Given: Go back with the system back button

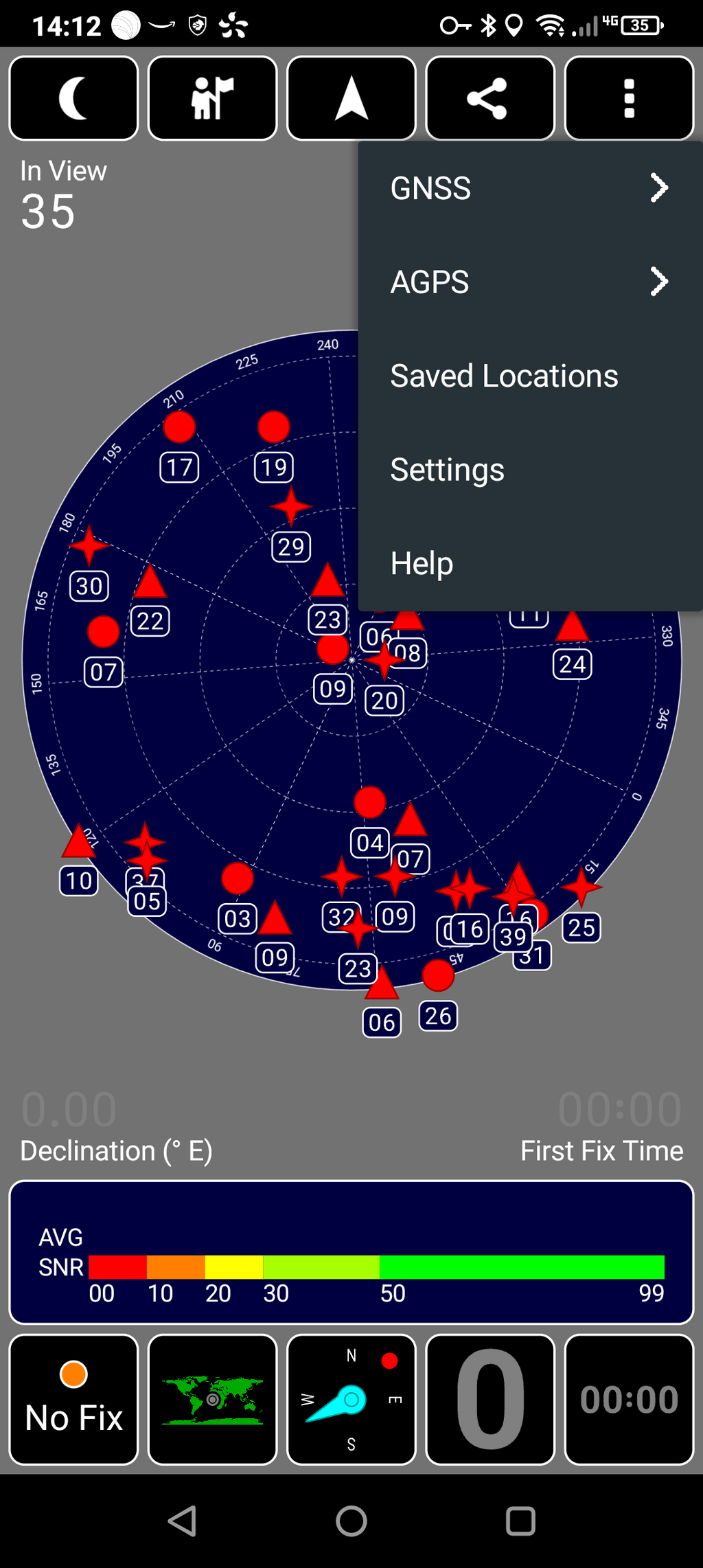Looking at the screenshot, I should pyautogui.click(x=183, y=1521).
